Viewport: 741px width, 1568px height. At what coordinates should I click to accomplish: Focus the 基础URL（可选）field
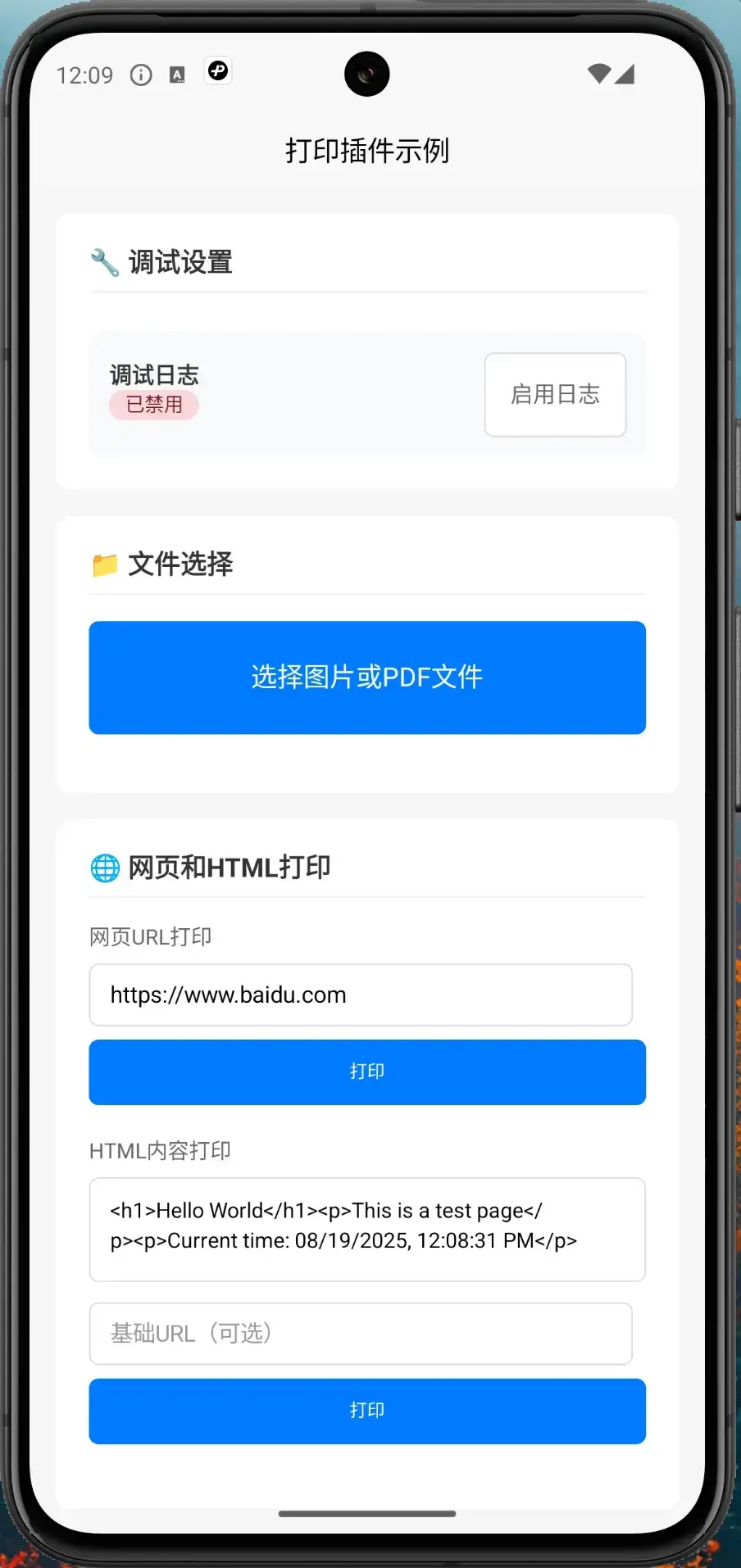361,1334
